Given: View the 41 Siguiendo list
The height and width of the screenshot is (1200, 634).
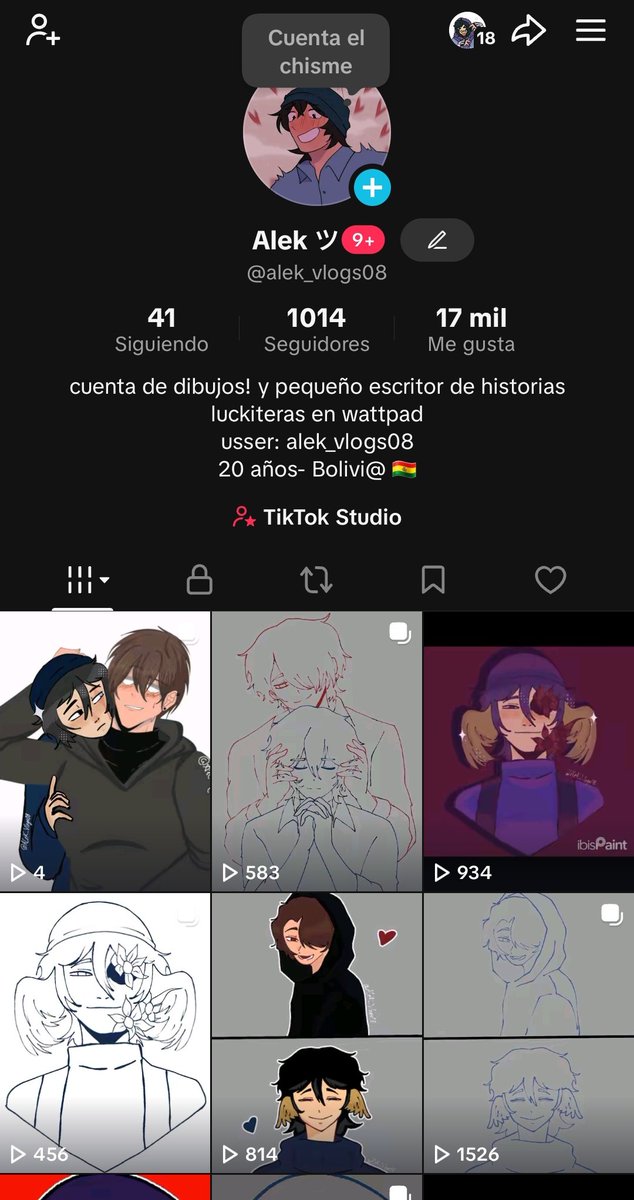Looking at the screenshot, I should click(162, 329).
